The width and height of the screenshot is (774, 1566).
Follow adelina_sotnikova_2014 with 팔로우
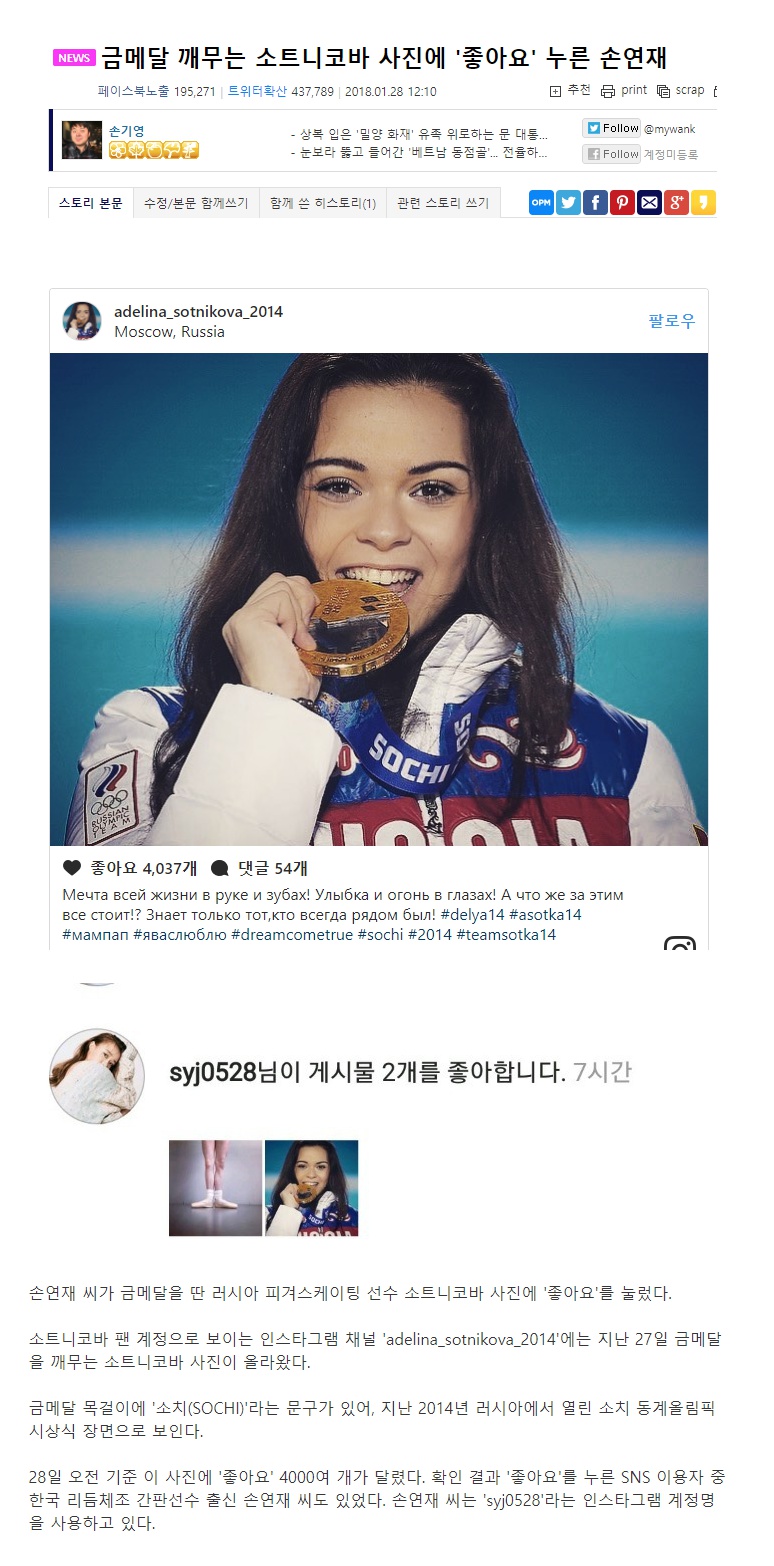pos(671,321)
